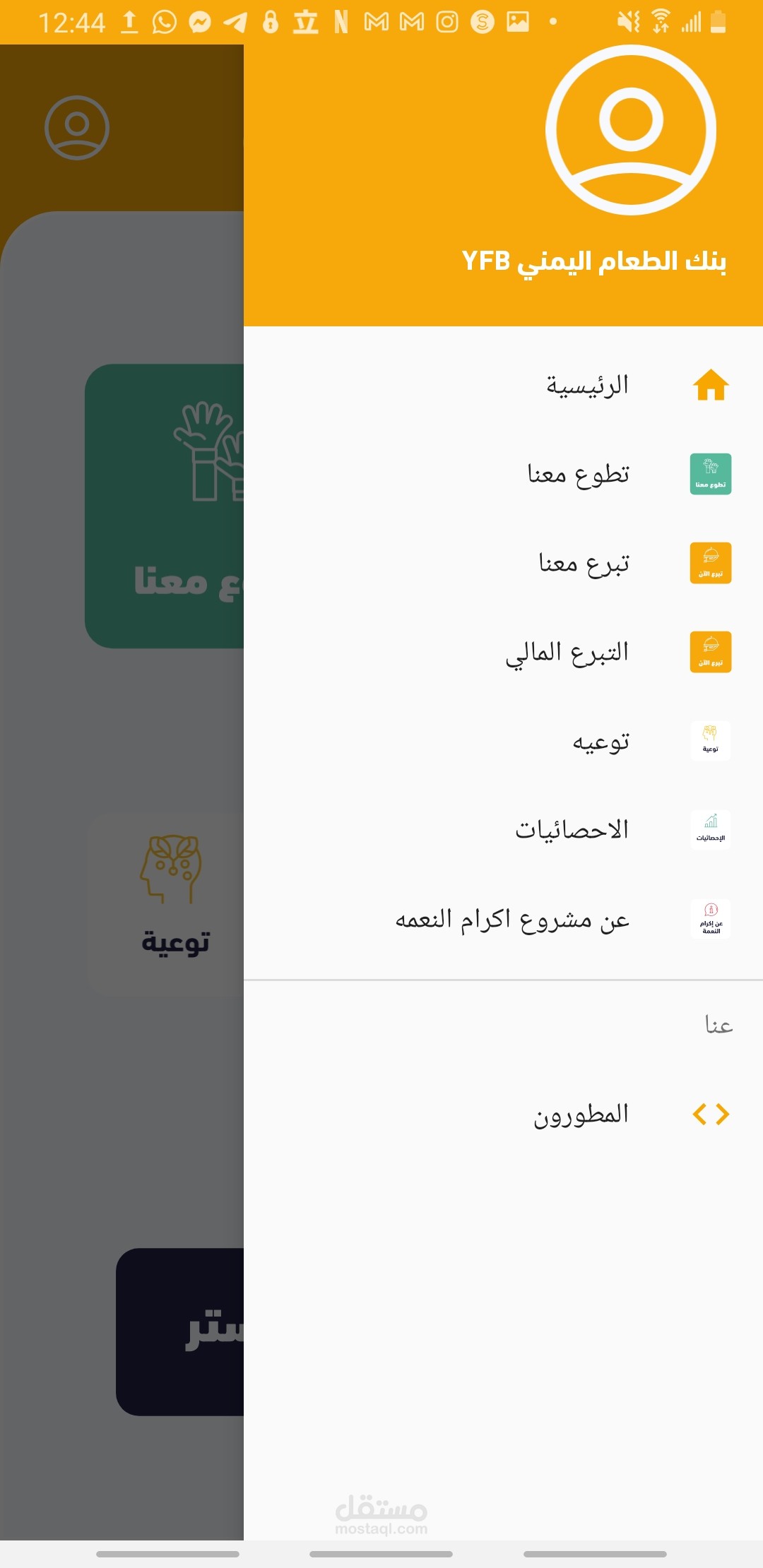This screenshot has width=763, height=1568.
Task: Select تطوع معنا from the drawer
Action: tap(578, 474)
